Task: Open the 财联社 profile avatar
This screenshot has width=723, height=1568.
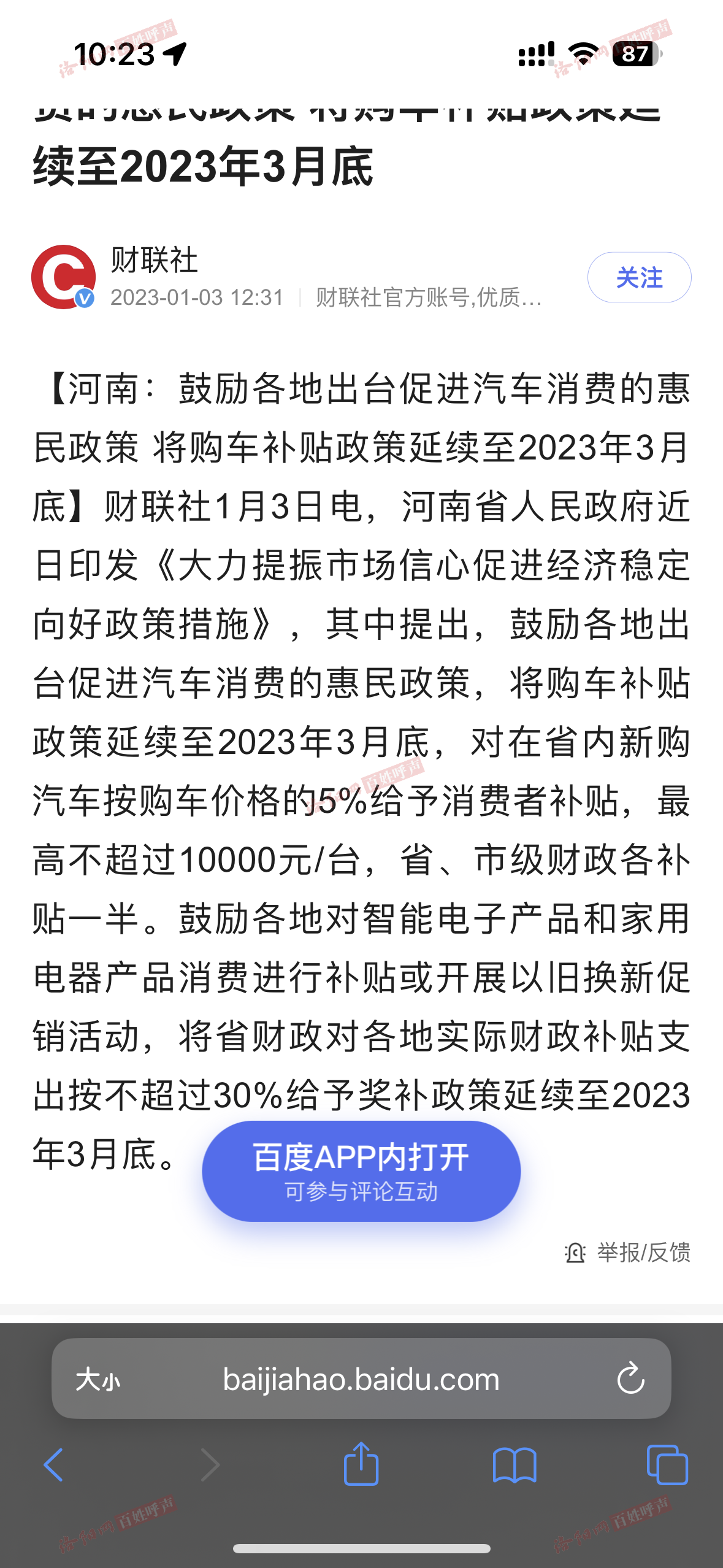Action: pyautogui.click(x=63, y=277)
